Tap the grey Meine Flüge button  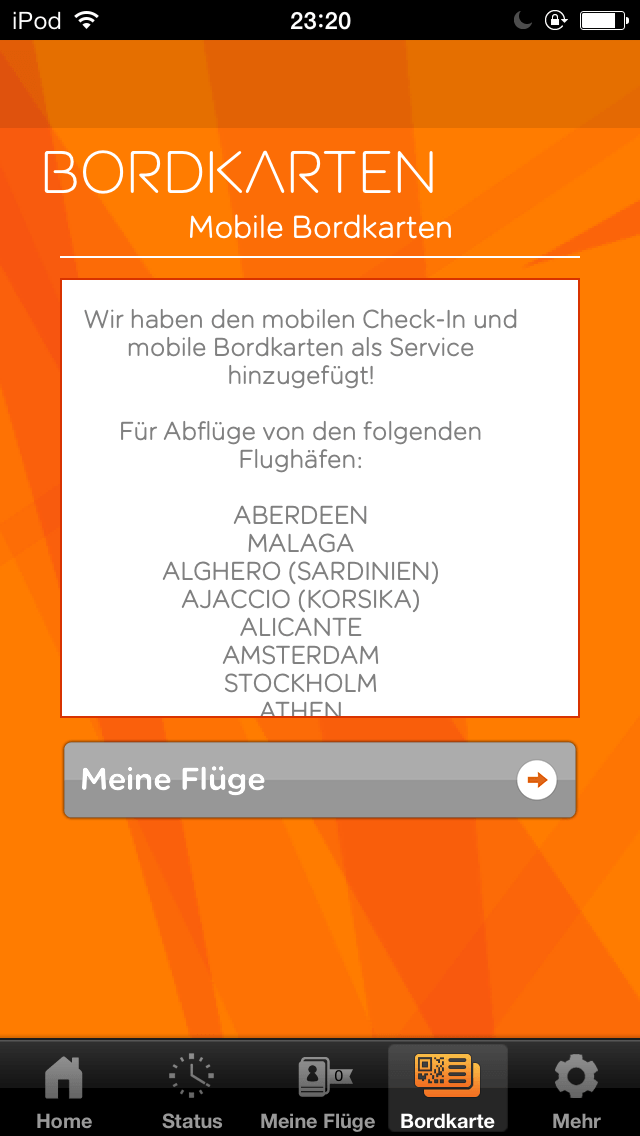click(x=320, y=780)
